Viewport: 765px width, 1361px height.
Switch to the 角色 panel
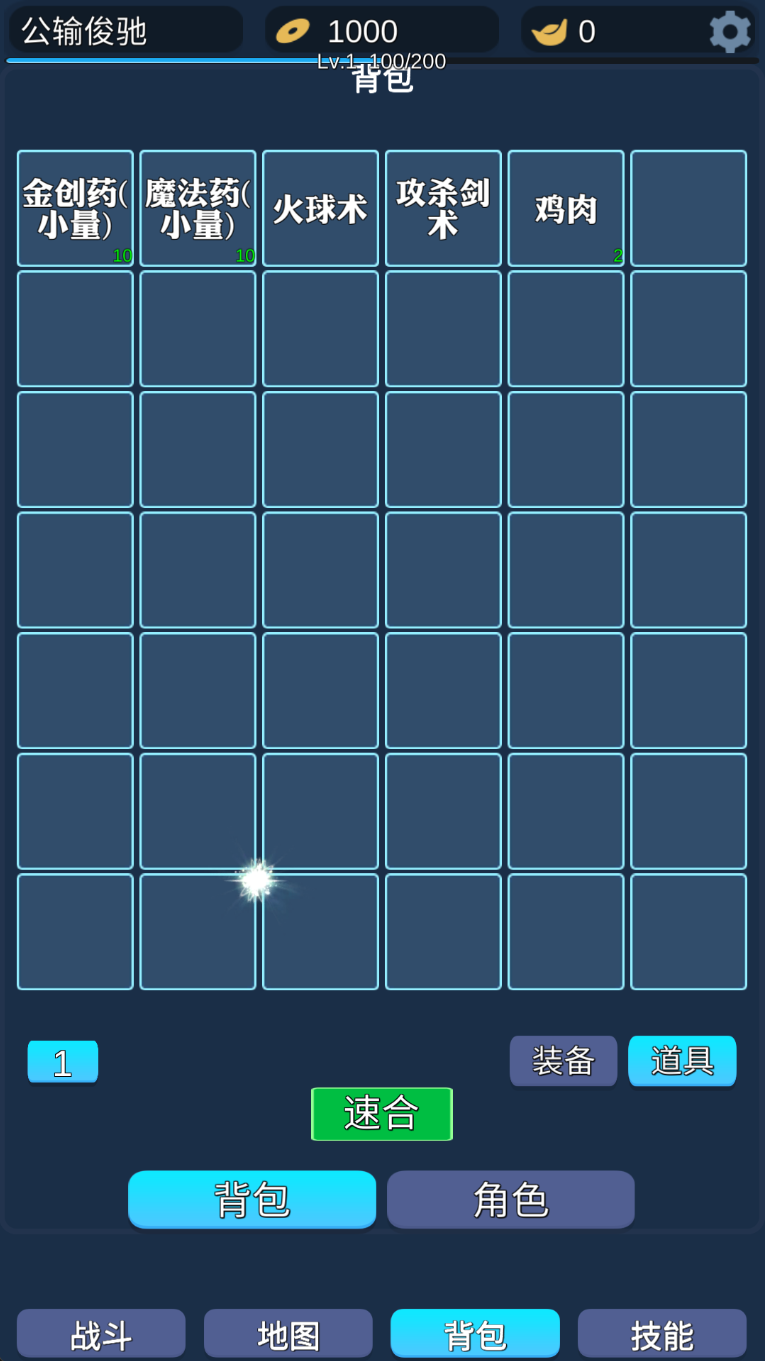pos(510,1199)
